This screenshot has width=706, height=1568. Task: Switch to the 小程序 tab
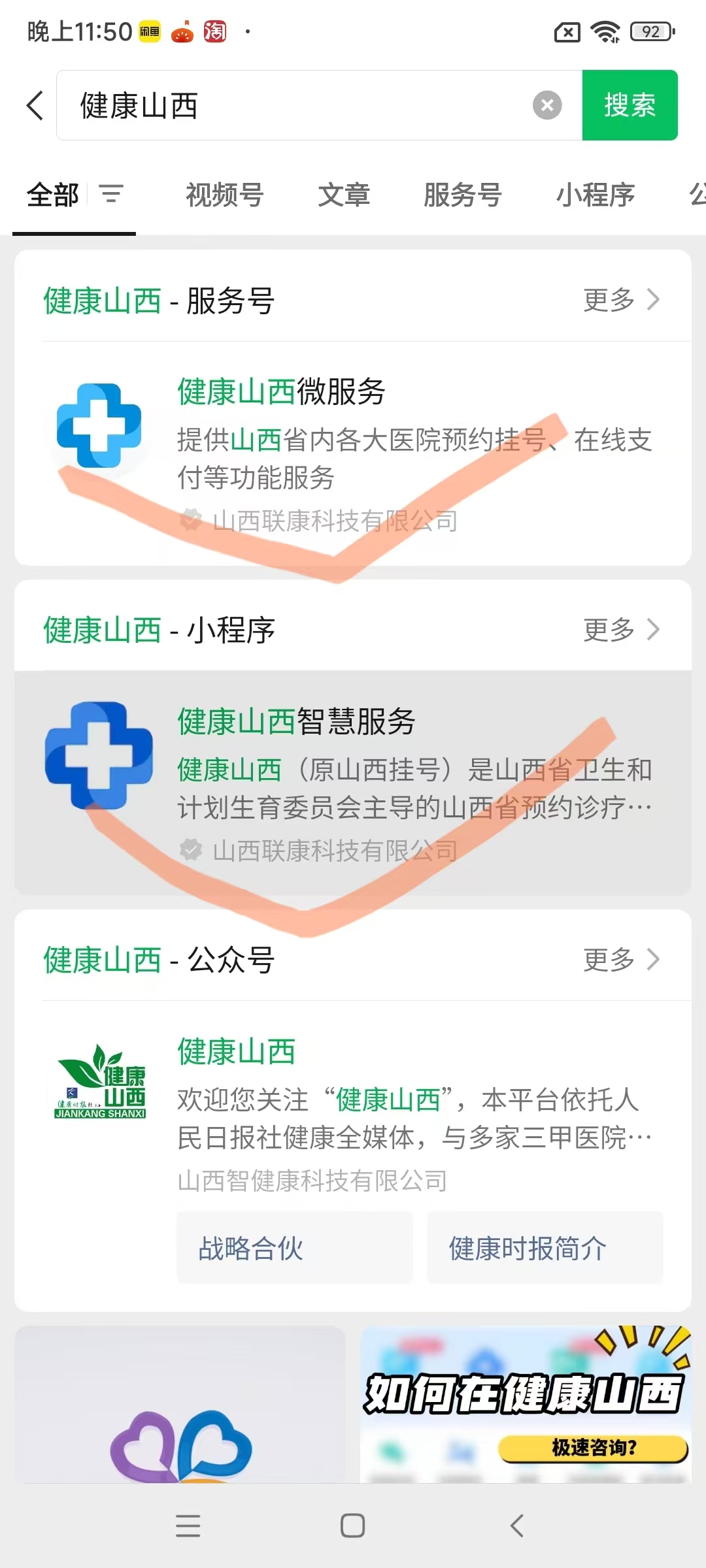click(x=595, y=195)
